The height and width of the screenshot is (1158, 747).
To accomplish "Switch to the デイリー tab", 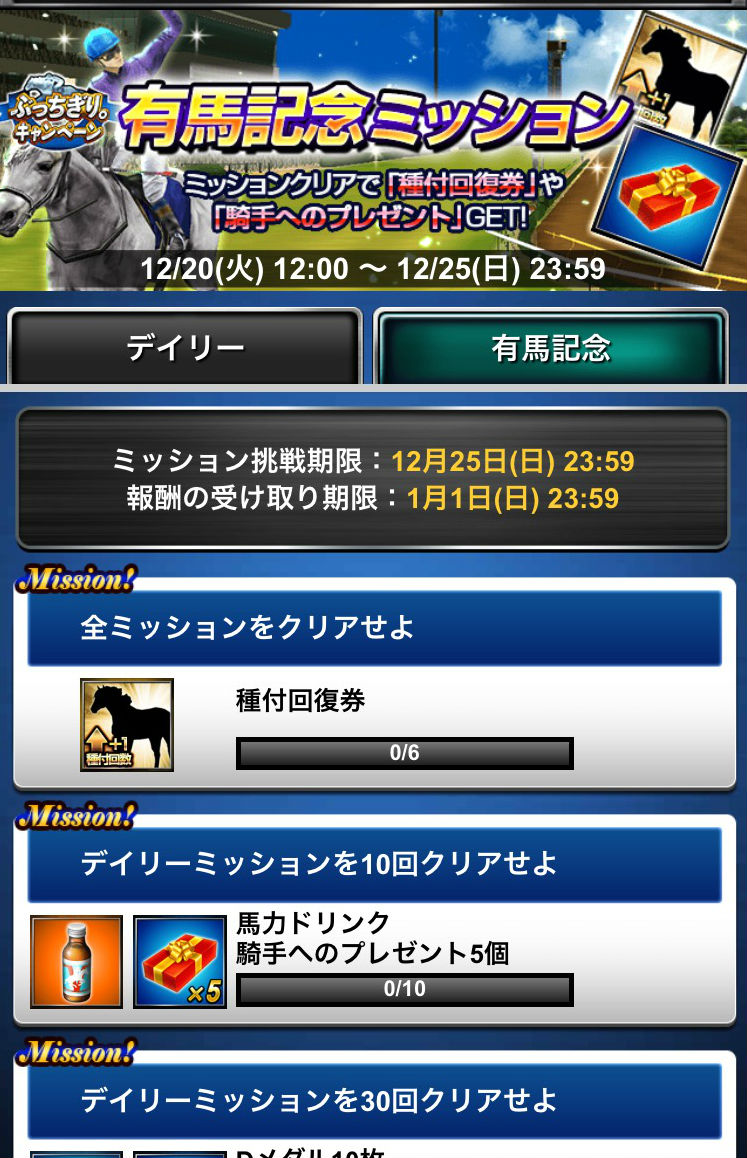I will 185,347.
